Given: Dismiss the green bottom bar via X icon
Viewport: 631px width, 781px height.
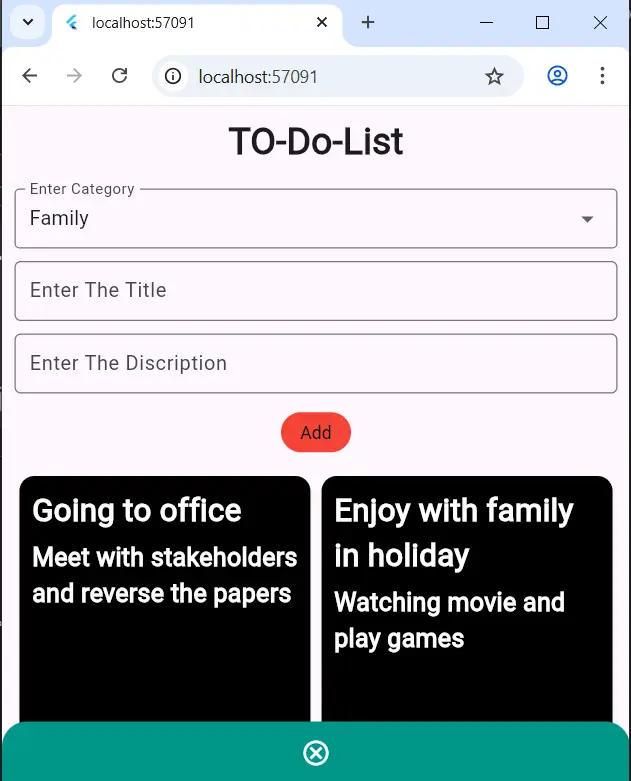Looking at the screenshot, I should click(x=316, y=753).
